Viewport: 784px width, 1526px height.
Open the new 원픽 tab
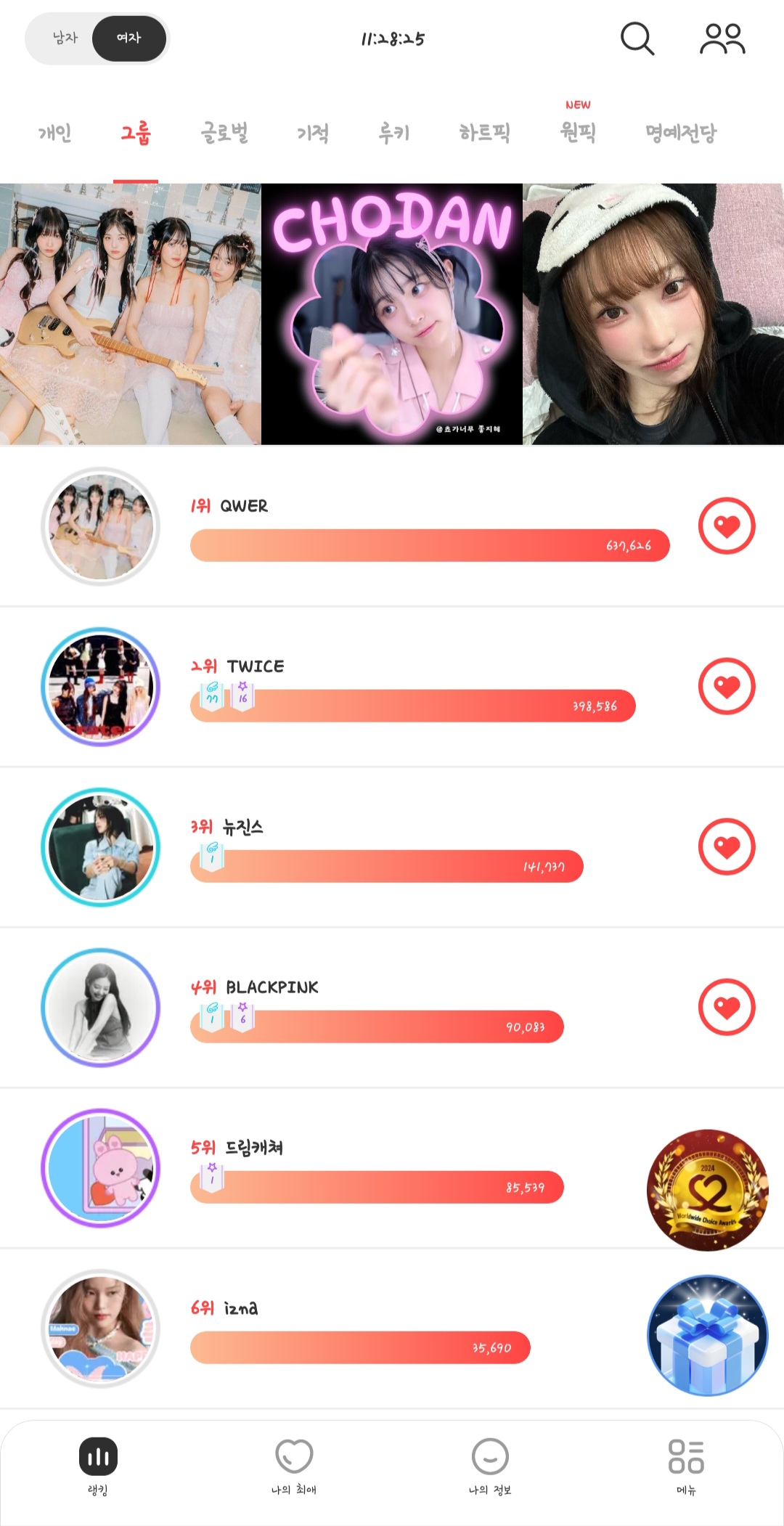[578, 132]
